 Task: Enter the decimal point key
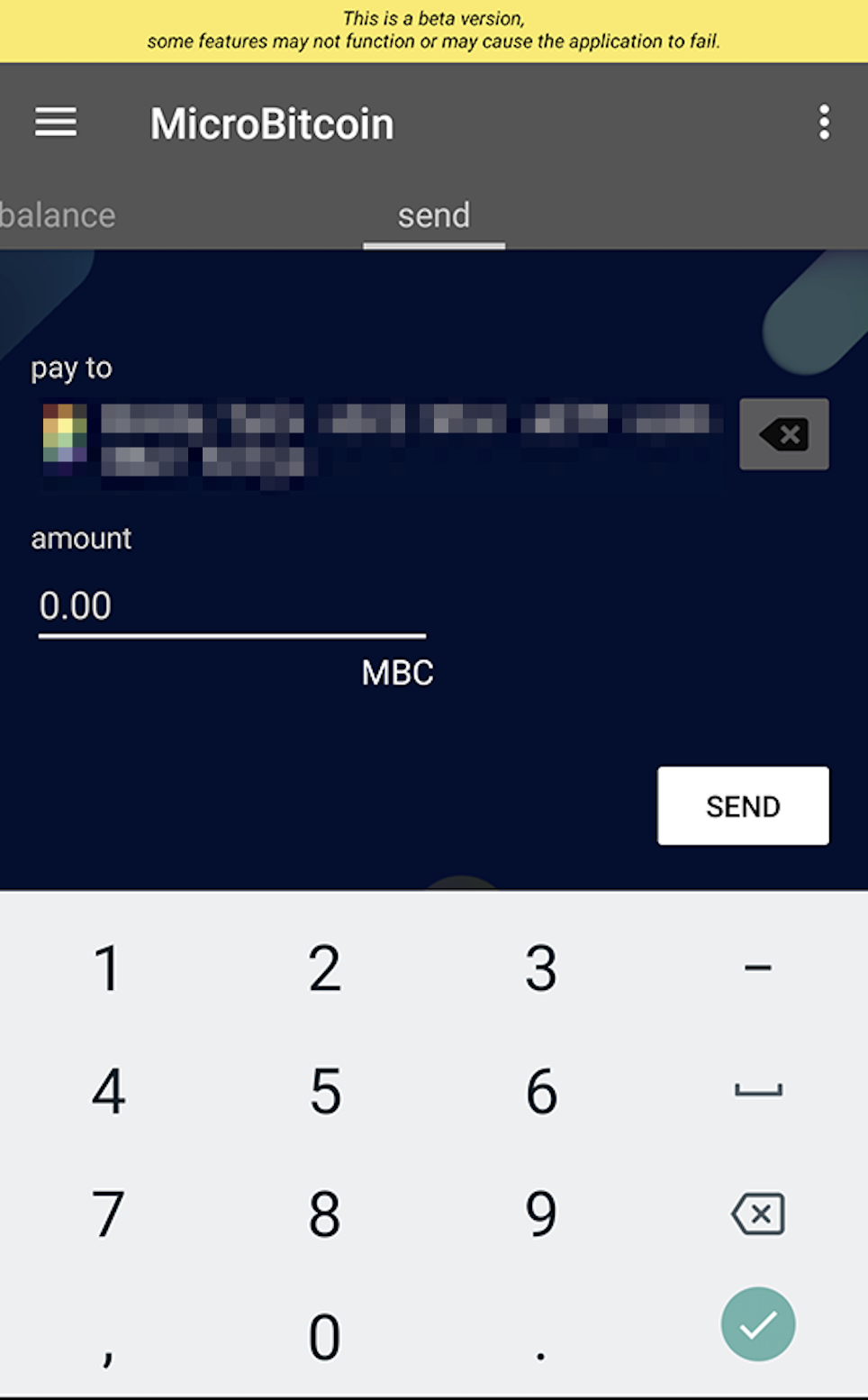click(x=540, y=1337)
